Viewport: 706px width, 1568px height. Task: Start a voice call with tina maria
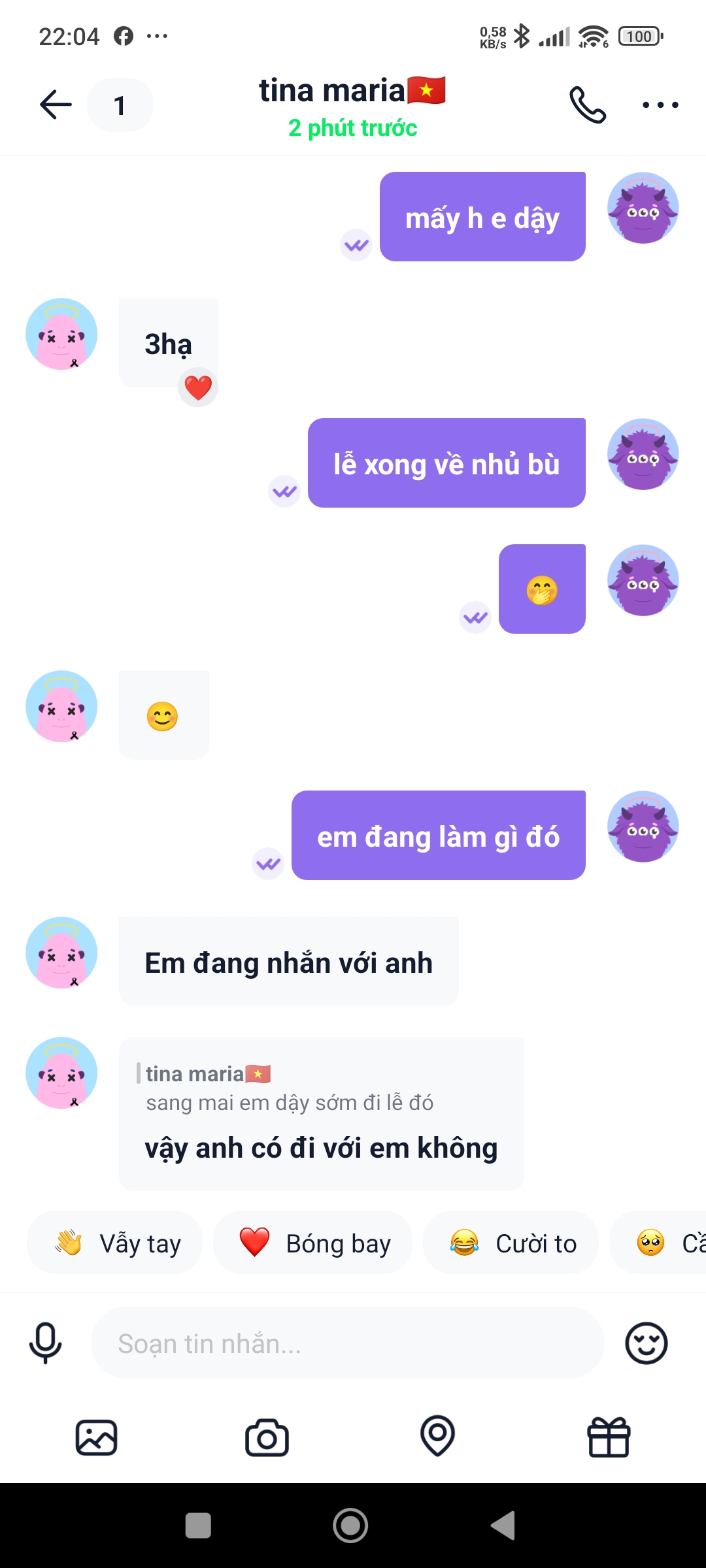click(588, 105)
